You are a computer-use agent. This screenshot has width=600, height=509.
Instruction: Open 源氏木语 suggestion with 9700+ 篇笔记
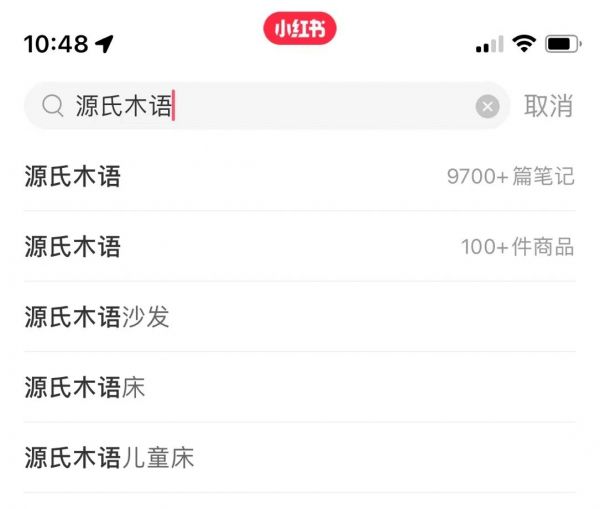299,177
